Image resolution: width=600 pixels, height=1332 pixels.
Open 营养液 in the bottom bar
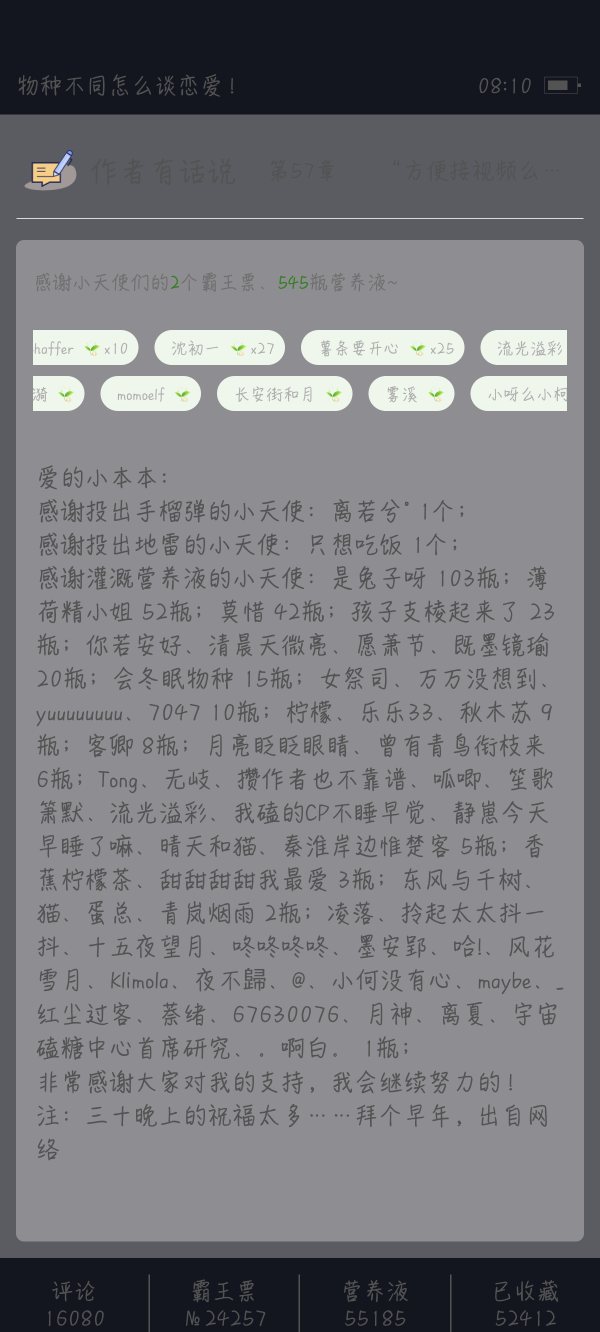(x=374, y=1303)
